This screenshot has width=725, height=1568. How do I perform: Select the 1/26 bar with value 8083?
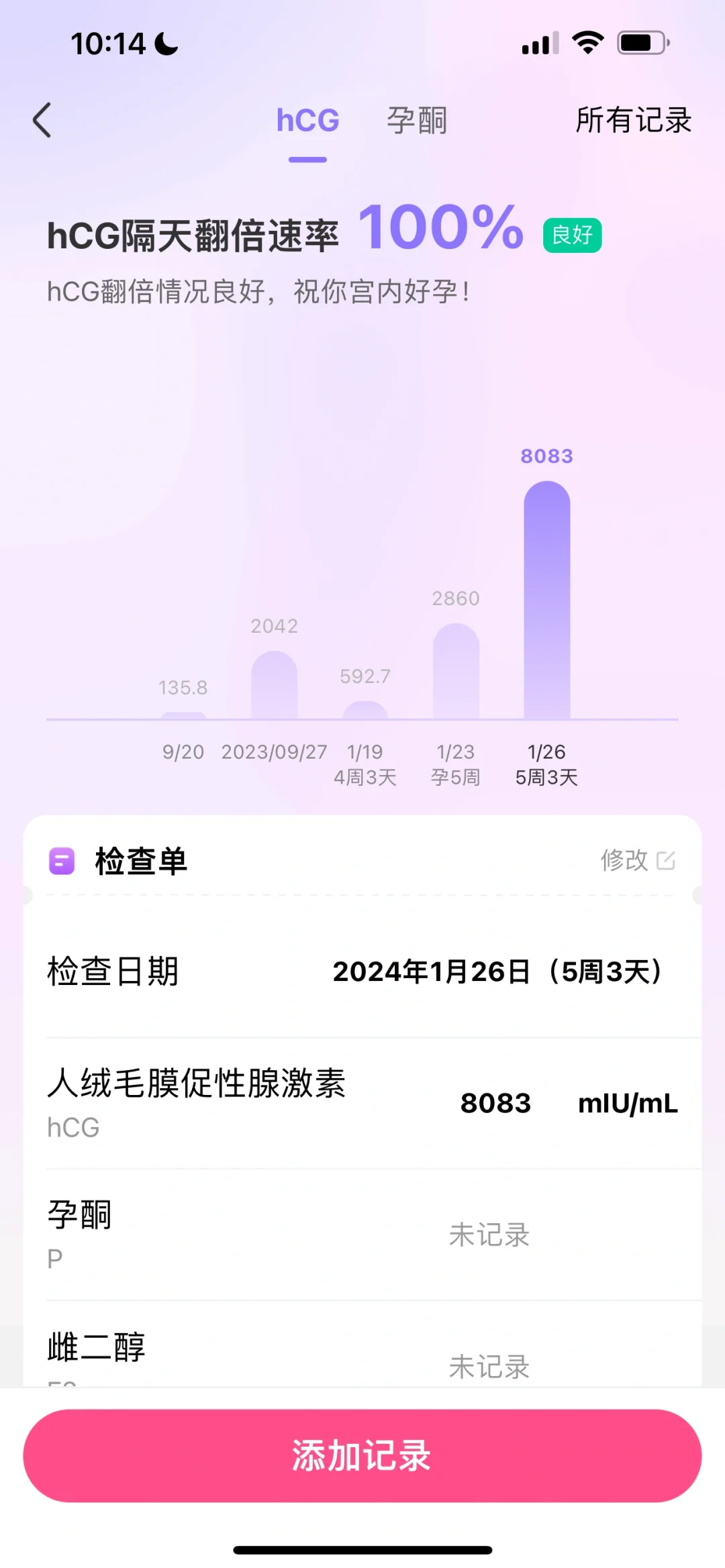[x=546, y=600]
